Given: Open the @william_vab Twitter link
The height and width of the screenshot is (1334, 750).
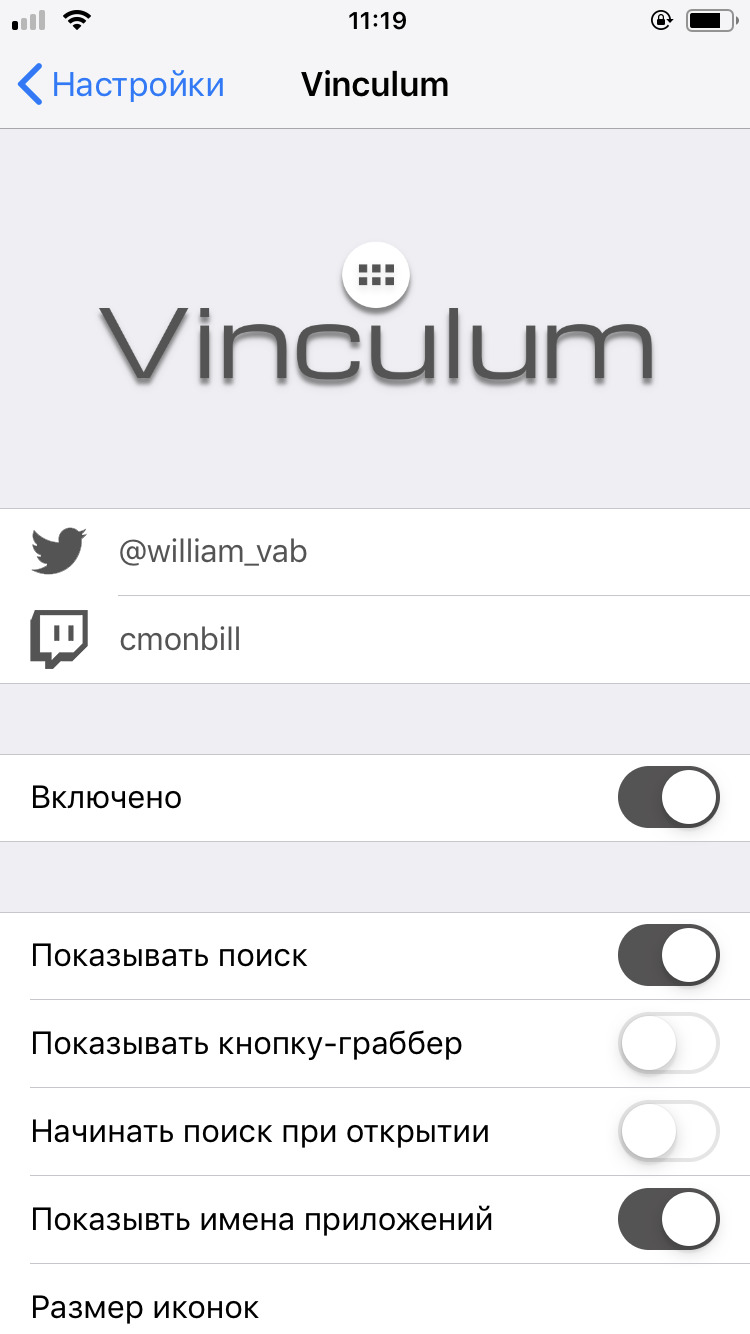Looking at the screenshot, I should pyautogui.click(x=375, y=552).
